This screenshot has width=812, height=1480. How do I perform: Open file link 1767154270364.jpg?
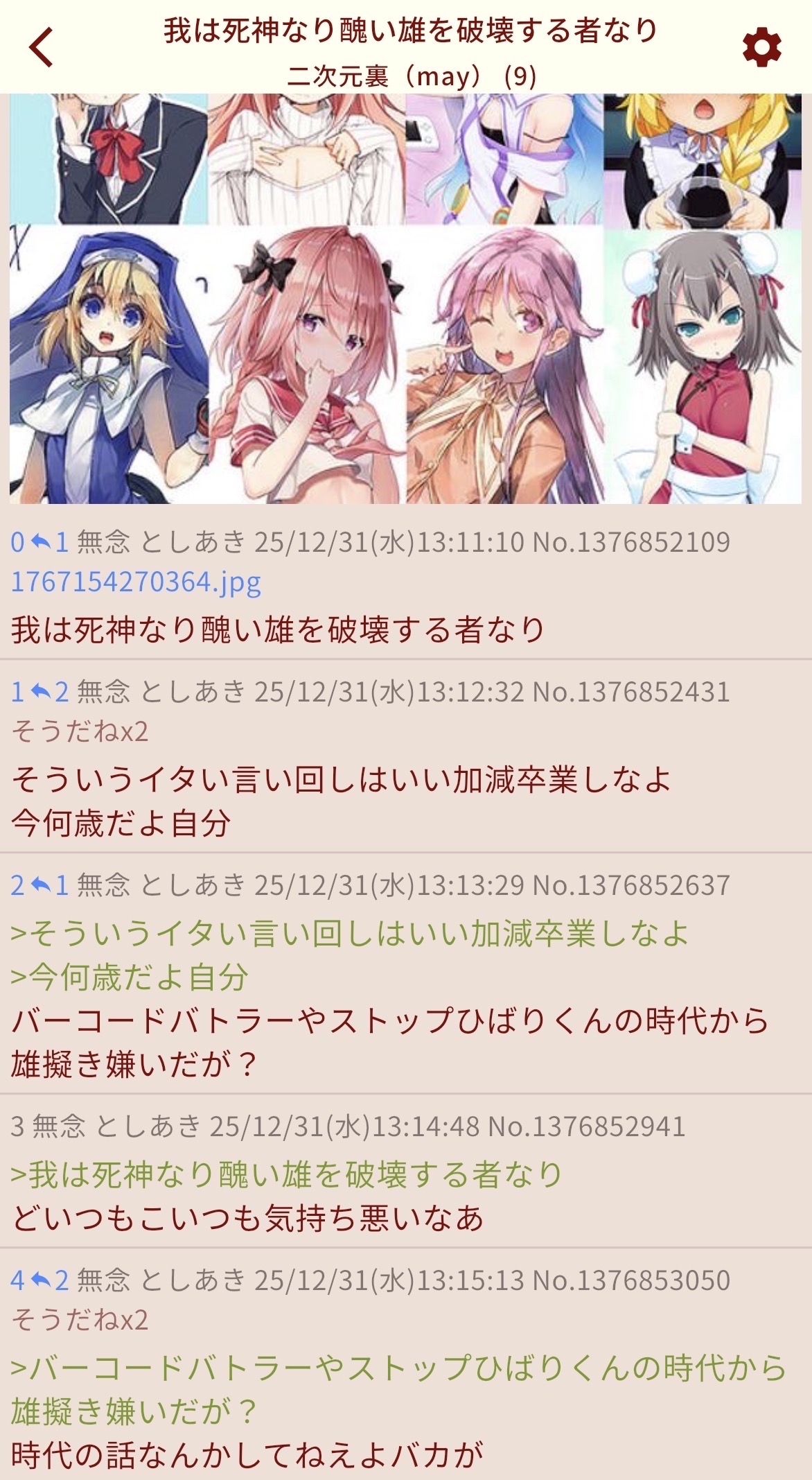(x=136, y=582)
